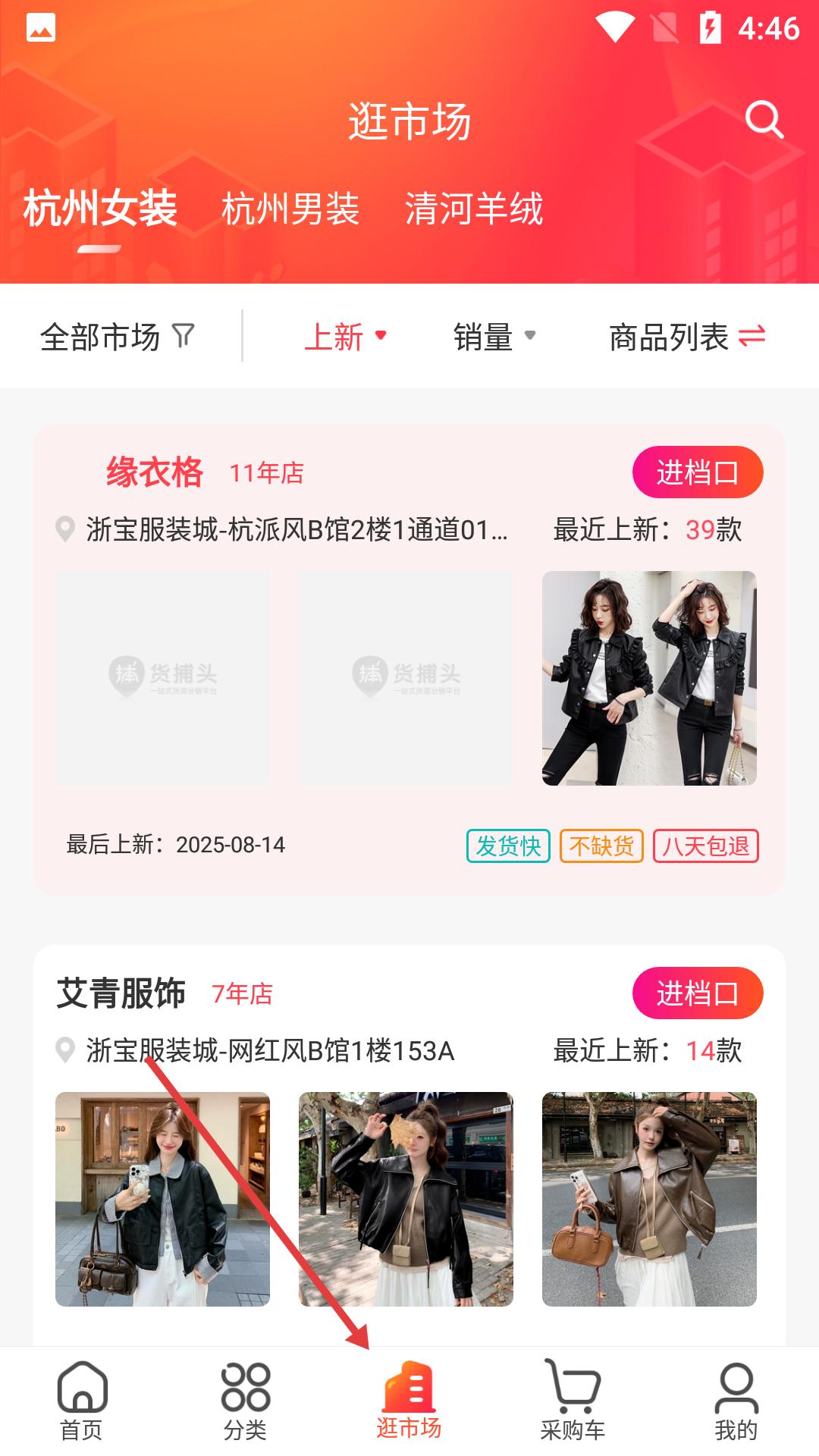
Task: Tap 进档口 for 缘衣格 shop
Action: tap(697, 472)
